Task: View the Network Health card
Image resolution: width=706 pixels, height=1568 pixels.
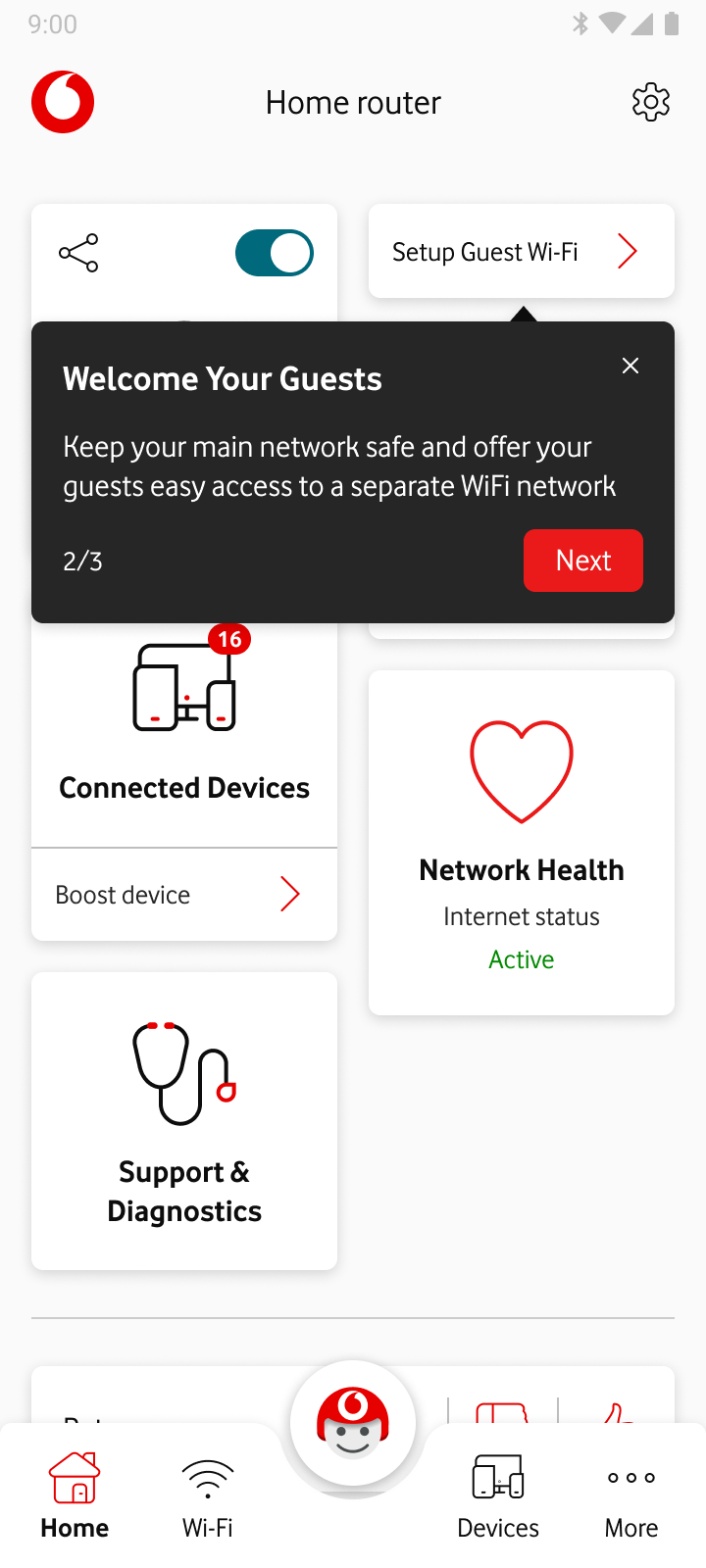Action: [x=522, y=843]
